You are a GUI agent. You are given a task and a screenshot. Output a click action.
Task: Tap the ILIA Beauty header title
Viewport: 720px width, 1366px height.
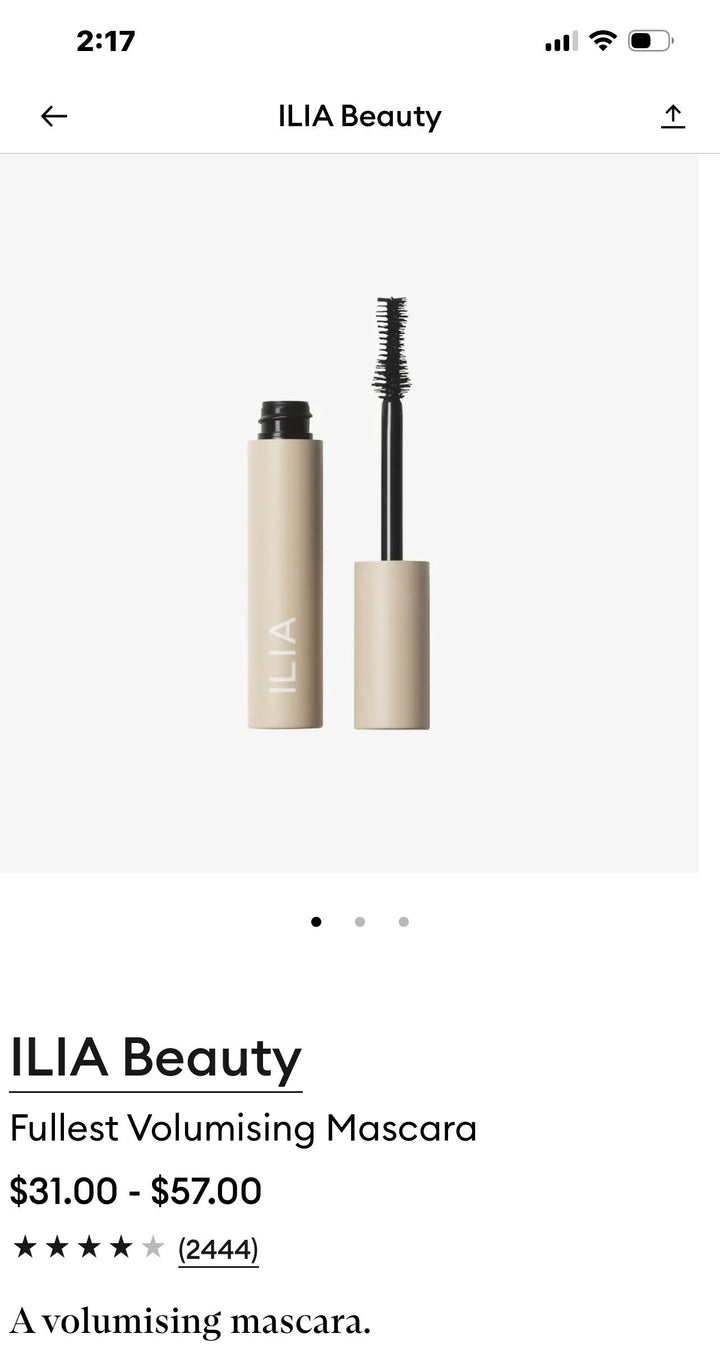pos(360,116)
